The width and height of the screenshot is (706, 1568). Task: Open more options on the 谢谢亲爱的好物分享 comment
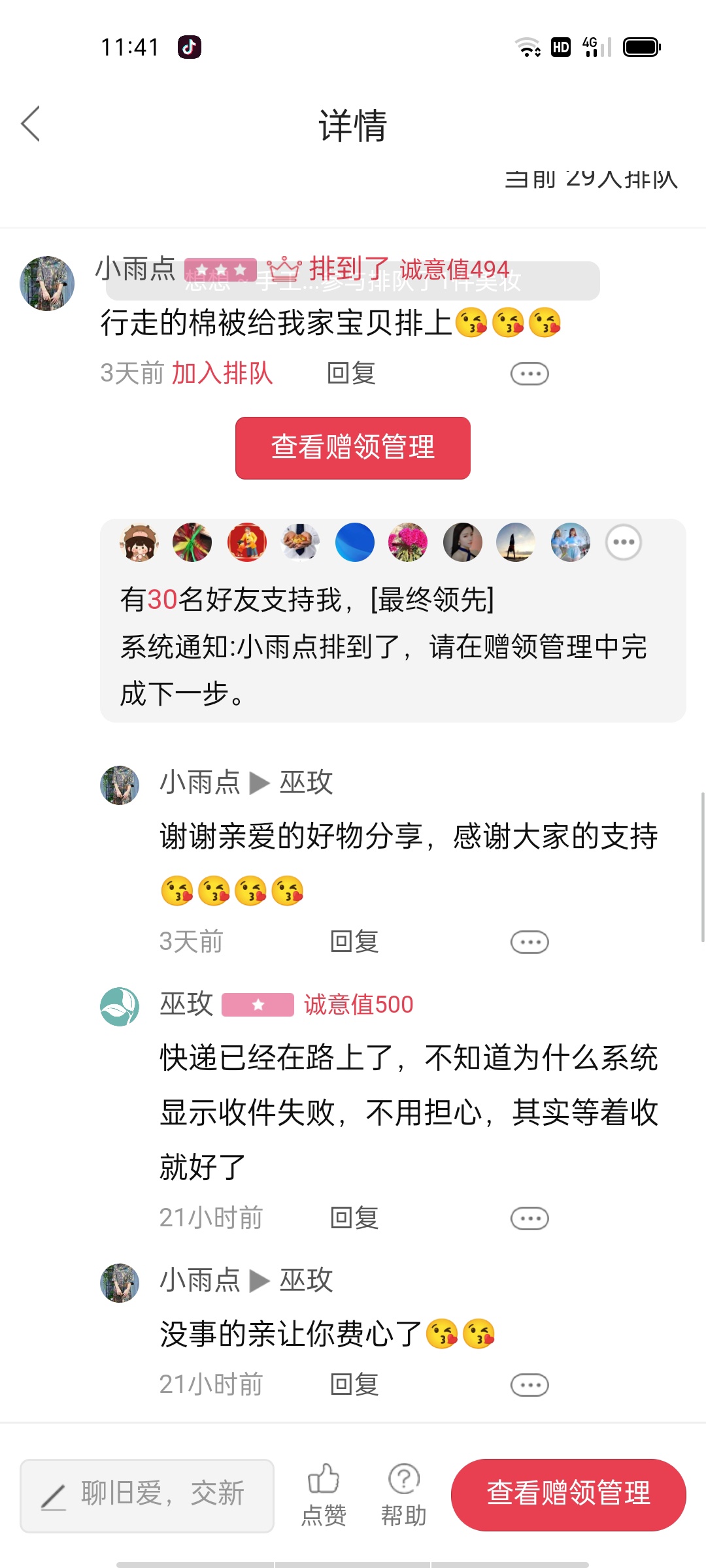[x=529, y=942]
